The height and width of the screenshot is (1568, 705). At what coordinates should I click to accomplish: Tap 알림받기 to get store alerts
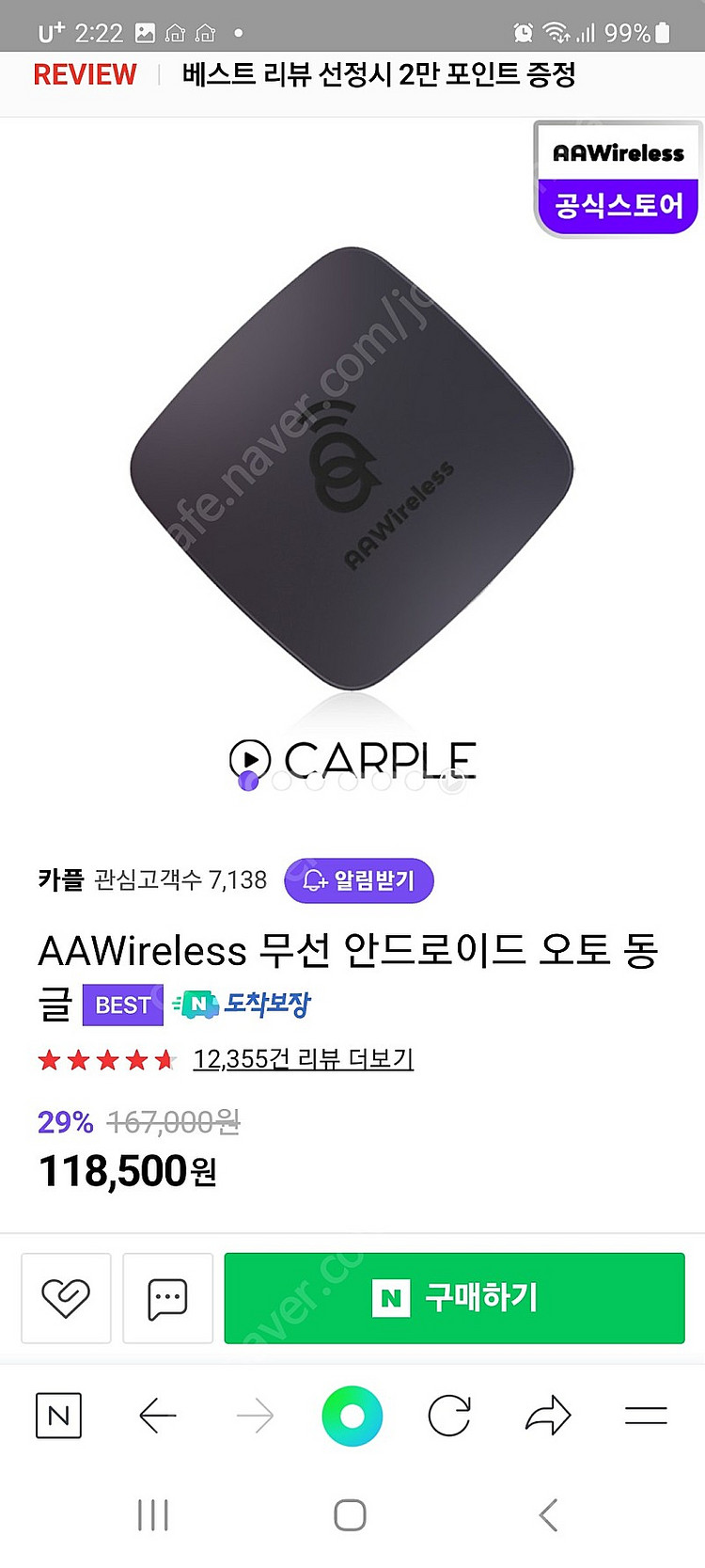click(x=359, y=880)
